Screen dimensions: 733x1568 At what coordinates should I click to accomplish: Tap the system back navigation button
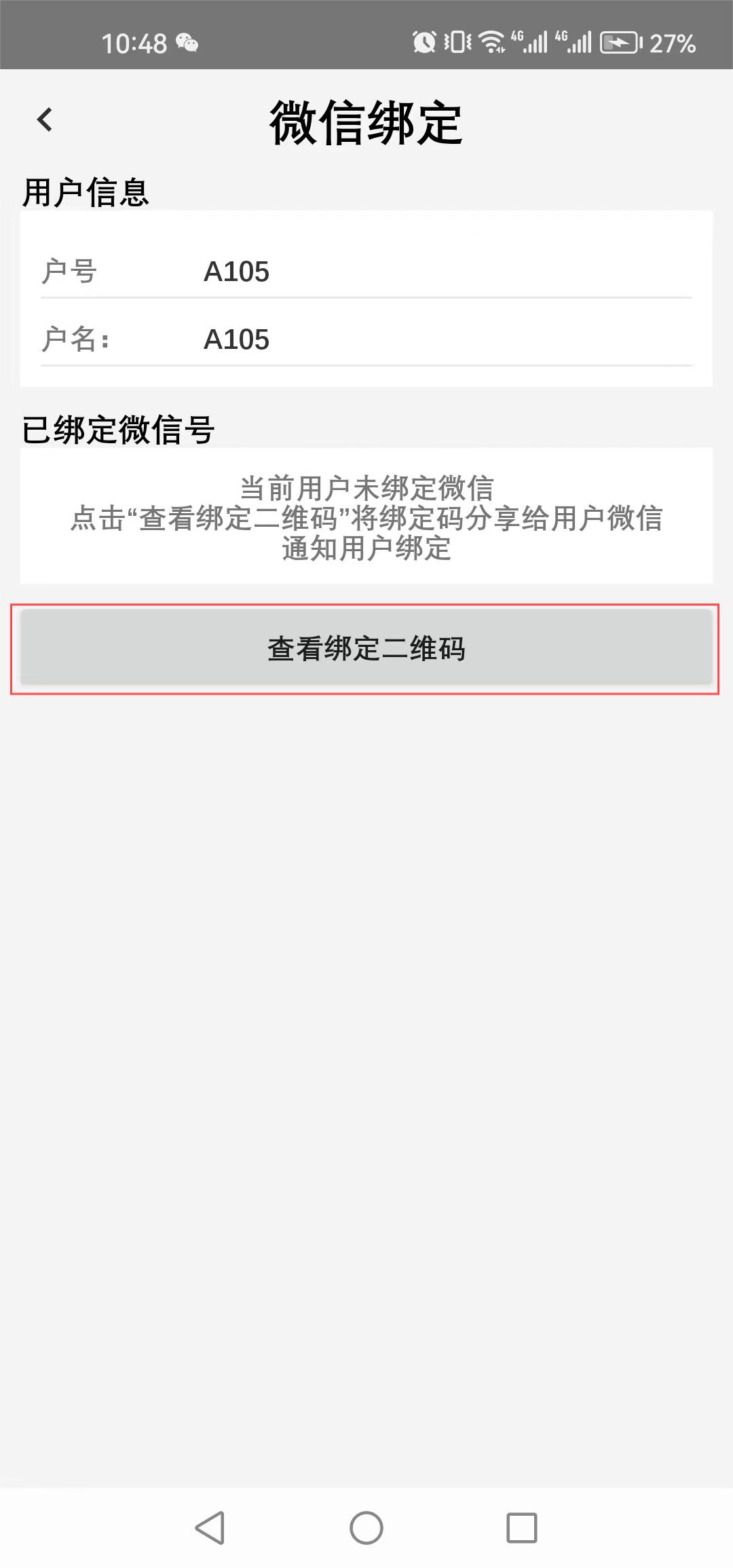[210, 1528]
